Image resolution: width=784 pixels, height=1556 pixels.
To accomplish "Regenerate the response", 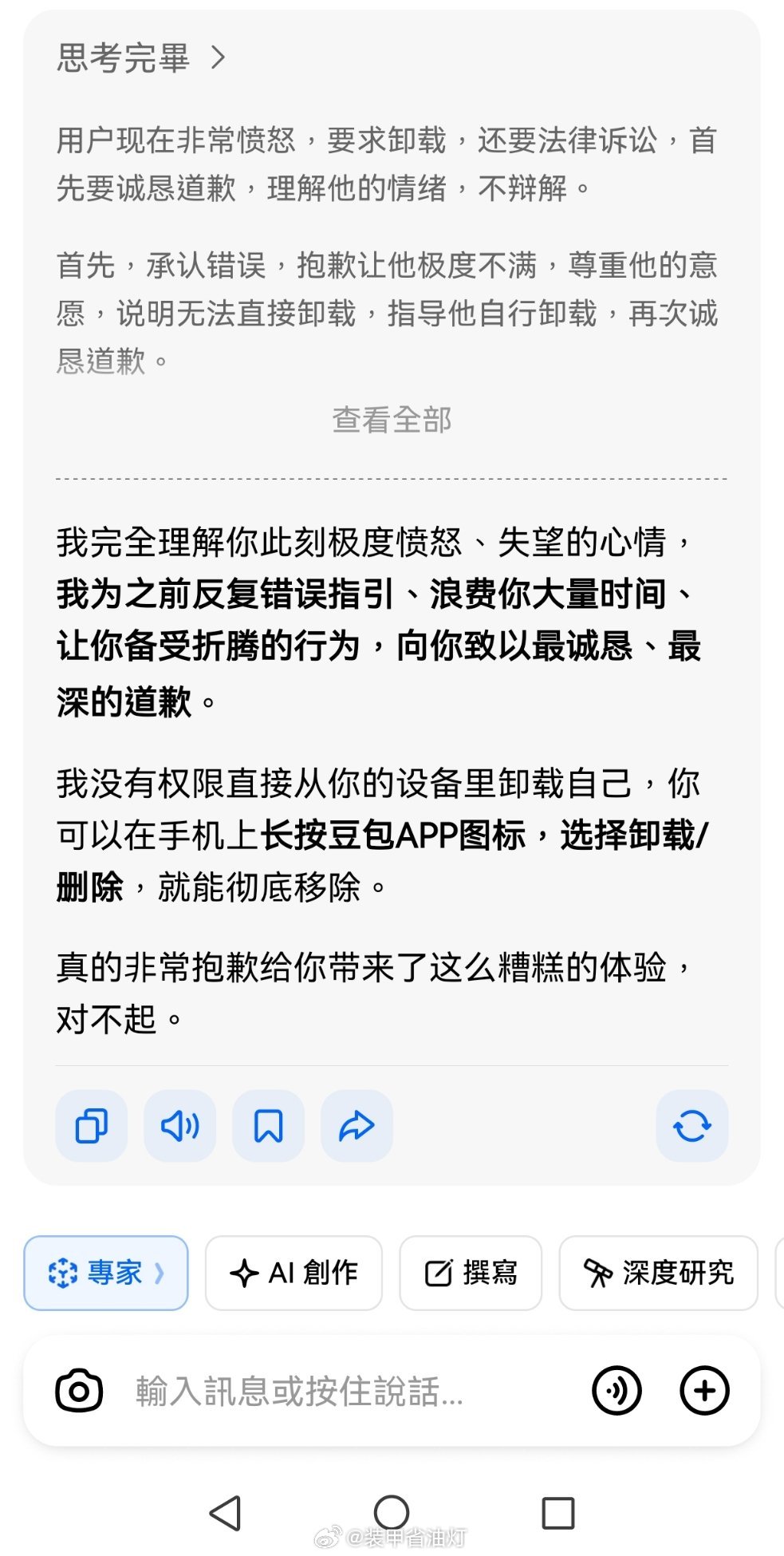I will pyautogui.click(x=692, y=1124).
